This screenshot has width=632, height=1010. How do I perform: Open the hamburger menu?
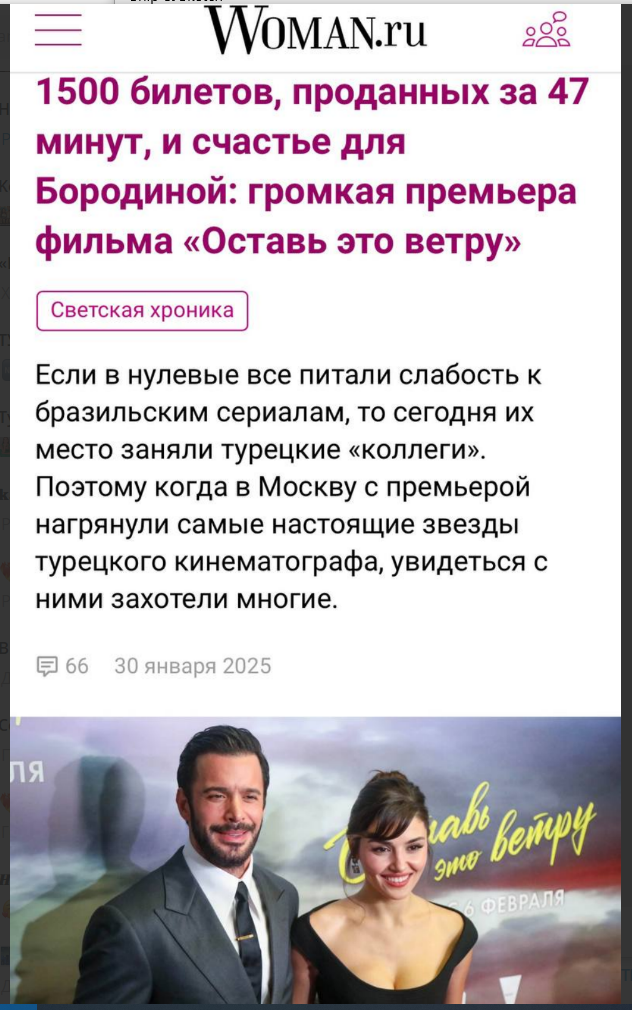tap(58, 31)
